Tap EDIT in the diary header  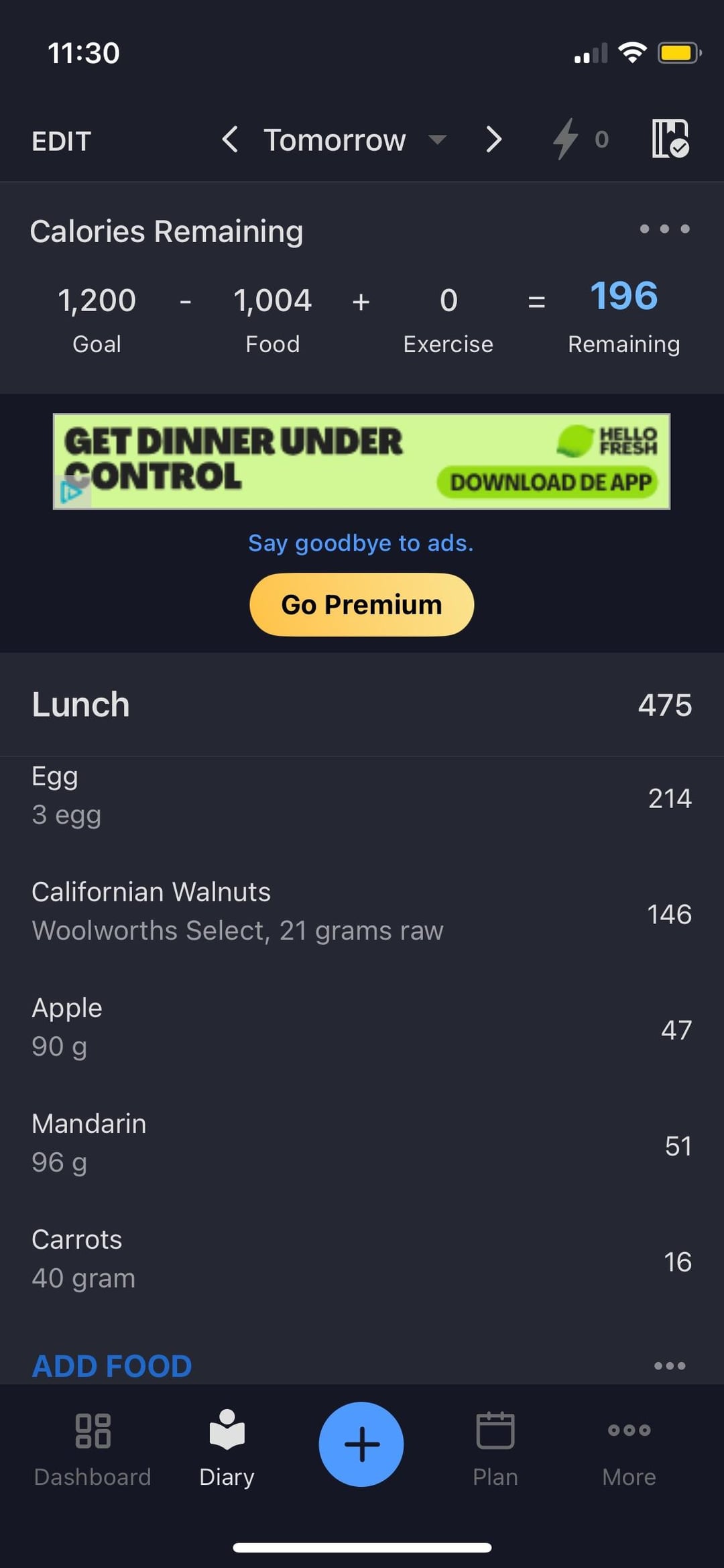[61, 141]
